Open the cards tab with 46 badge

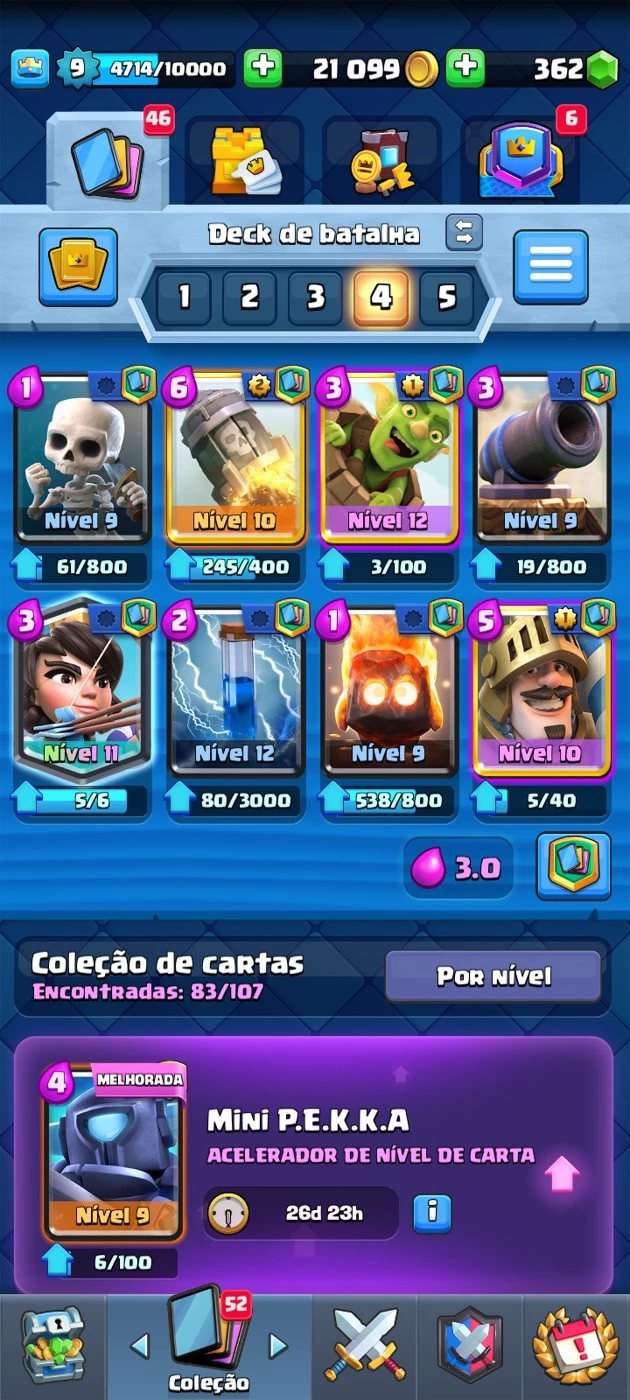point(107,160)
